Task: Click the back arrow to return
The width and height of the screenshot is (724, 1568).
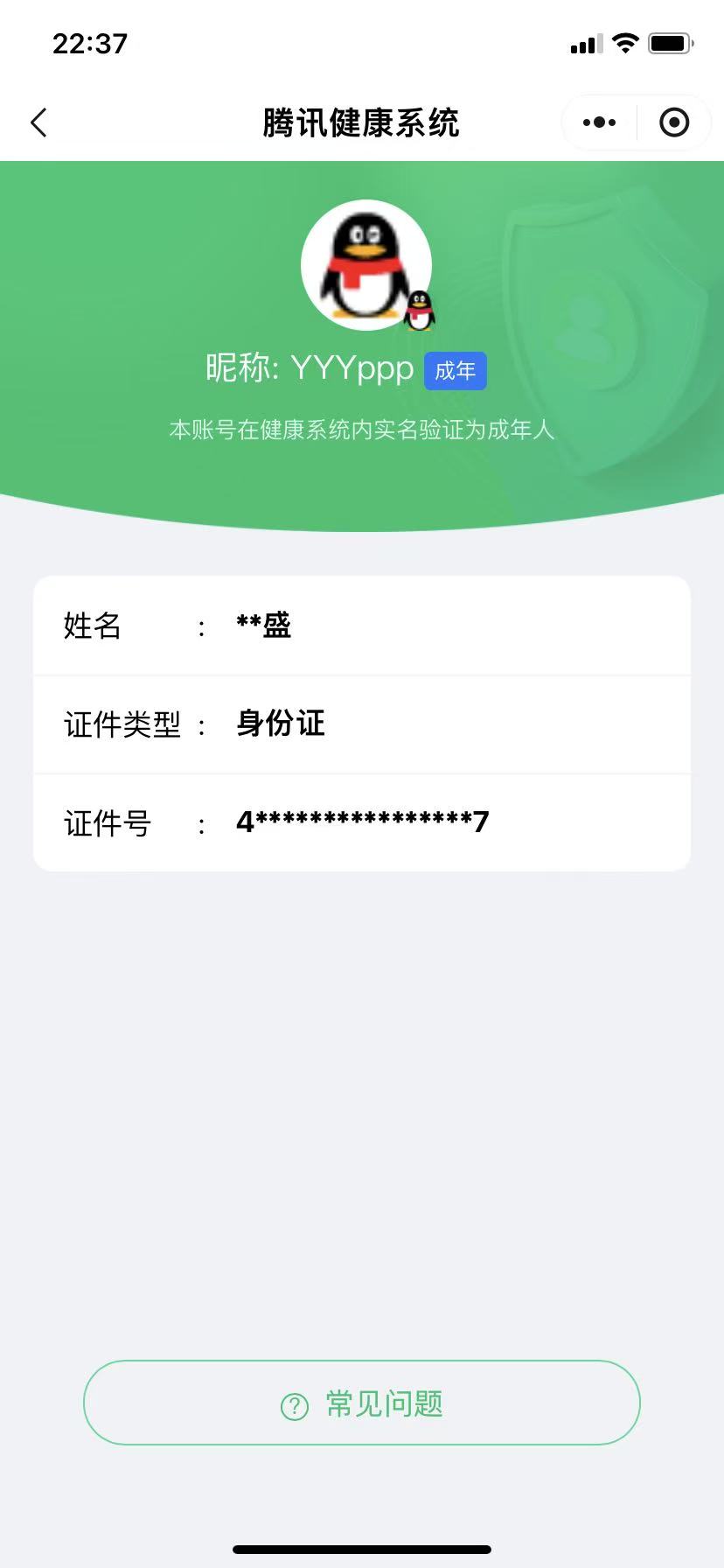Action: 38,122
